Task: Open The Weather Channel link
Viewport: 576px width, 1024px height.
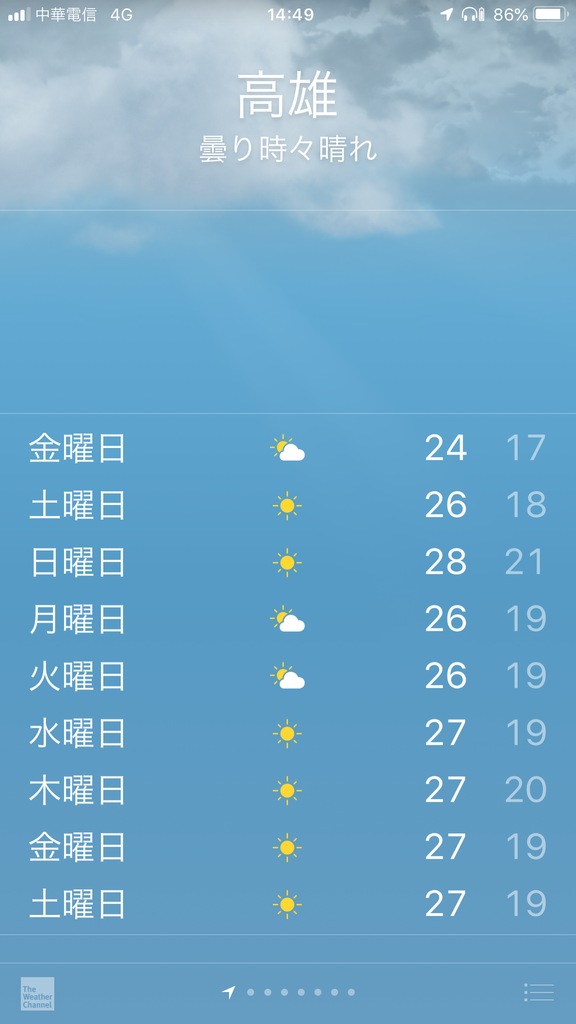Action: click(x=37, y=993)
